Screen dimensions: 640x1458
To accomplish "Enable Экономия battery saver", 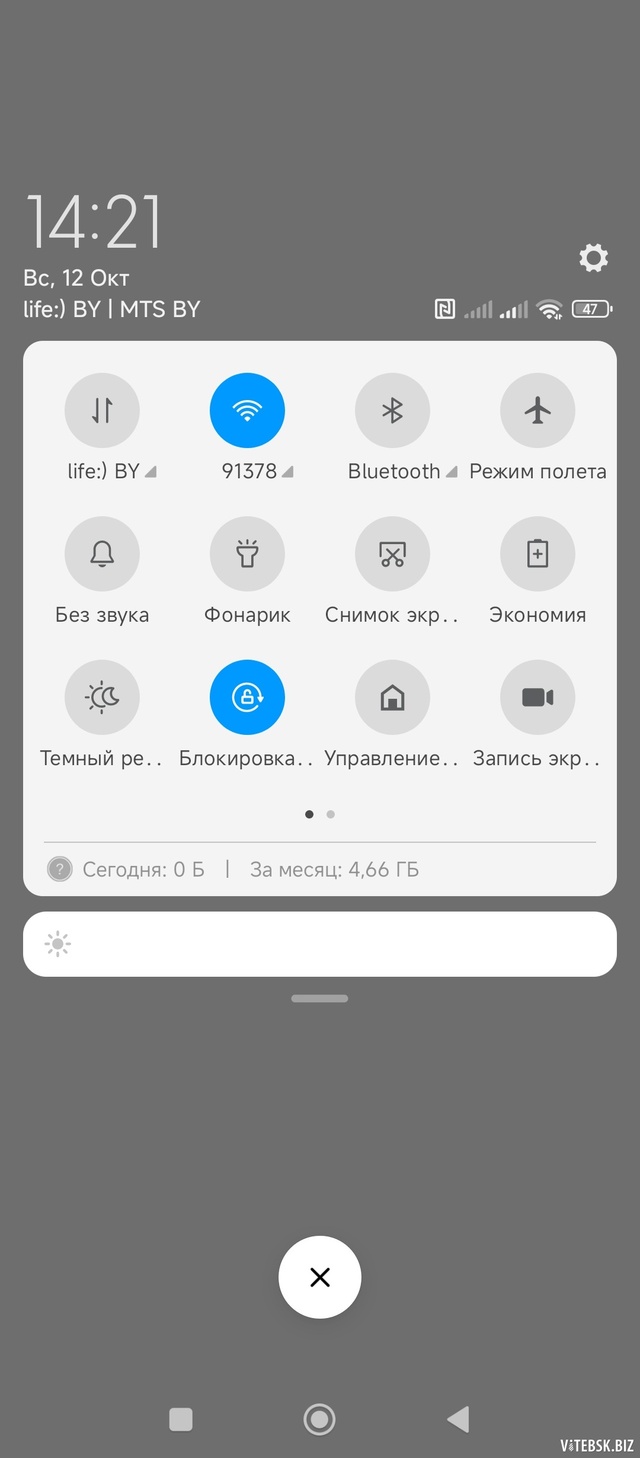I will [x=537, y=554].
